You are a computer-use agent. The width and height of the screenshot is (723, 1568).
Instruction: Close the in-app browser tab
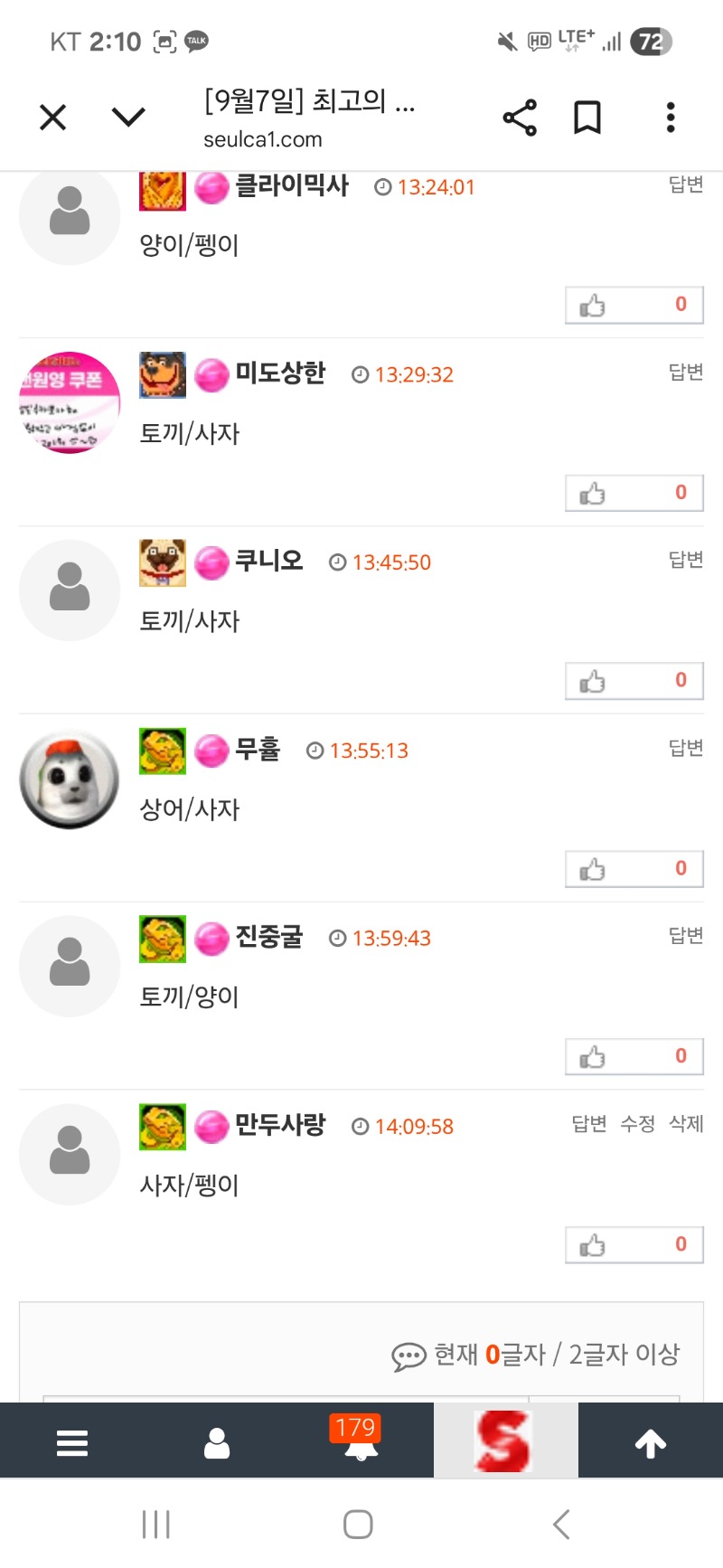[53, 118]
